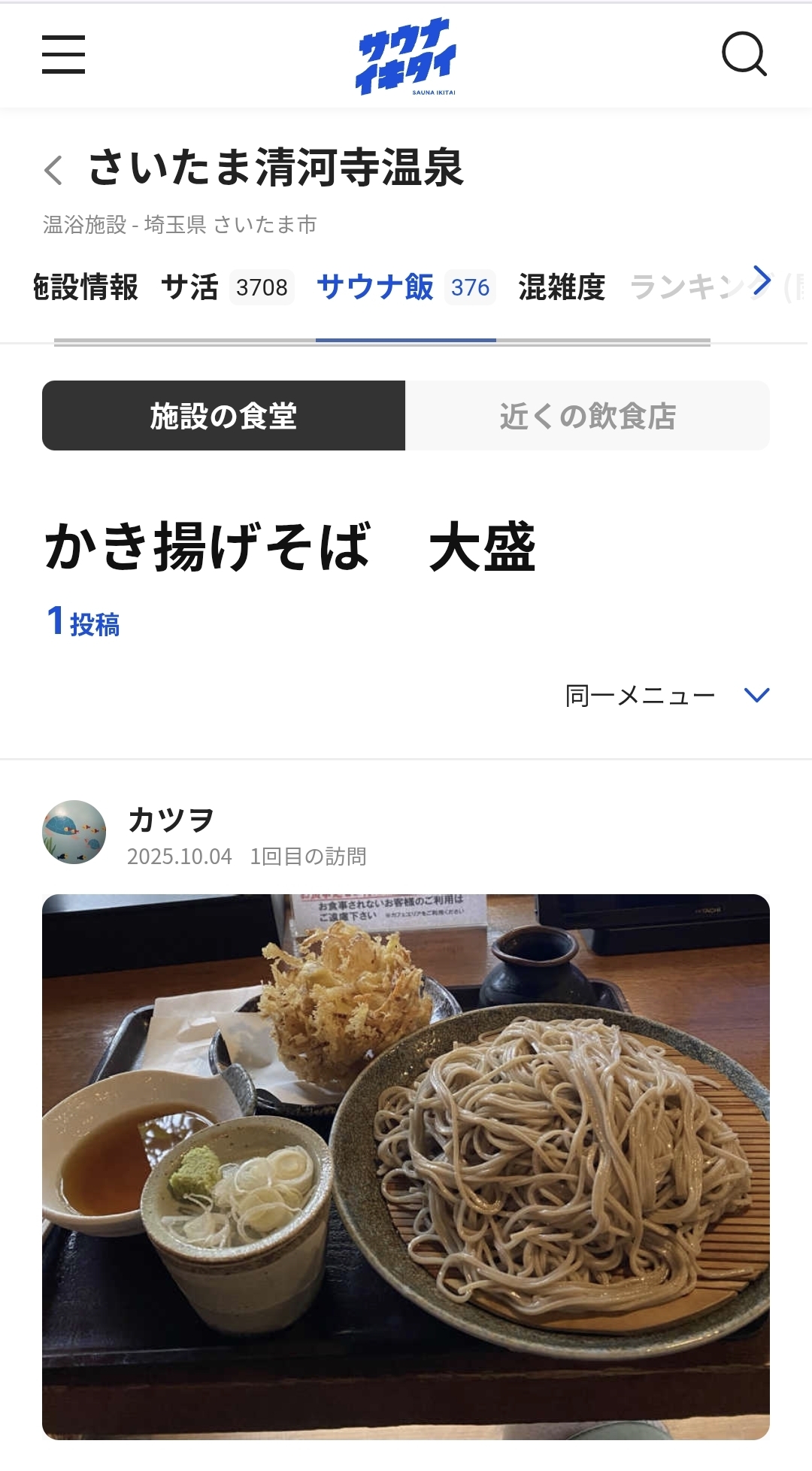This screenshot has width=812, height=1471.
Task: Switch to 近くの飲食店
Action: (587, 416)
